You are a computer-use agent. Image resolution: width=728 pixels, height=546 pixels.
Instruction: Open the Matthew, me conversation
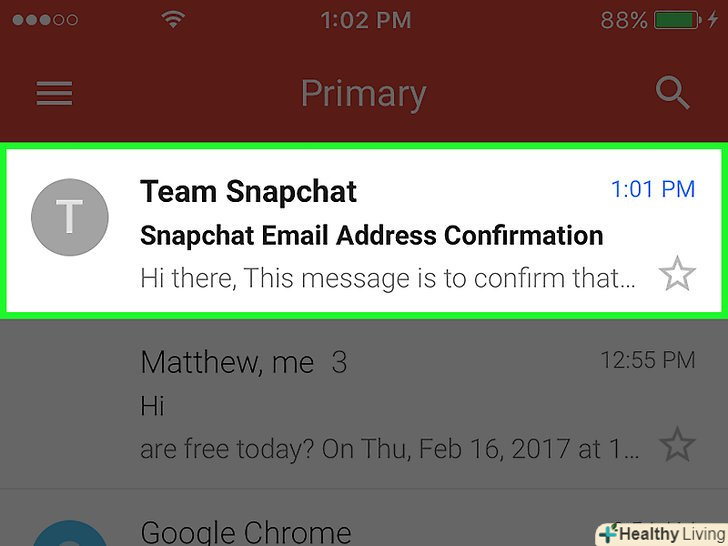tap(370, 405)
